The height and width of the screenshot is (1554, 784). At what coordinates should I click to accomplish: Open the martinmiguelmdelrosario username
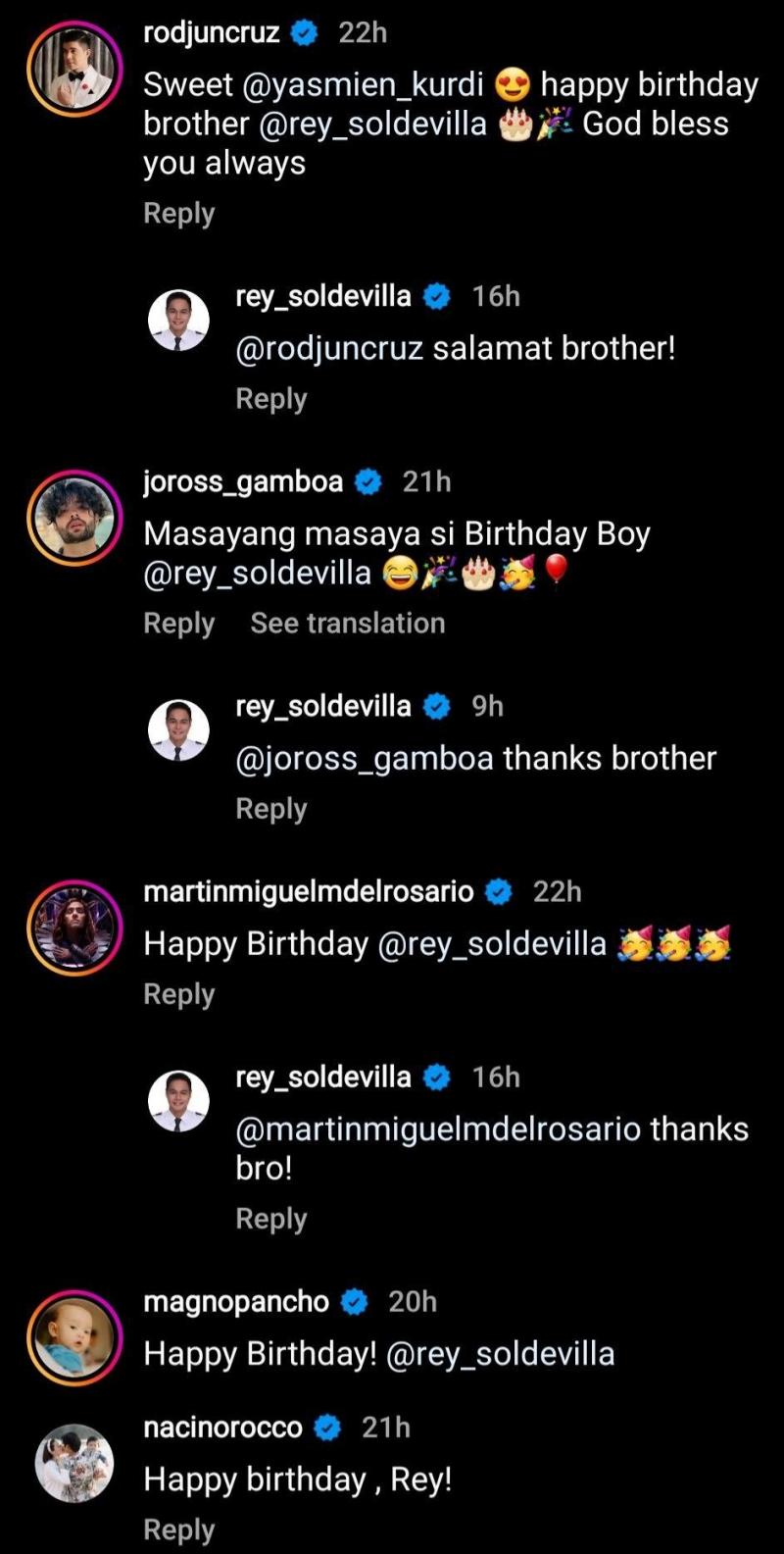(309, 891)
